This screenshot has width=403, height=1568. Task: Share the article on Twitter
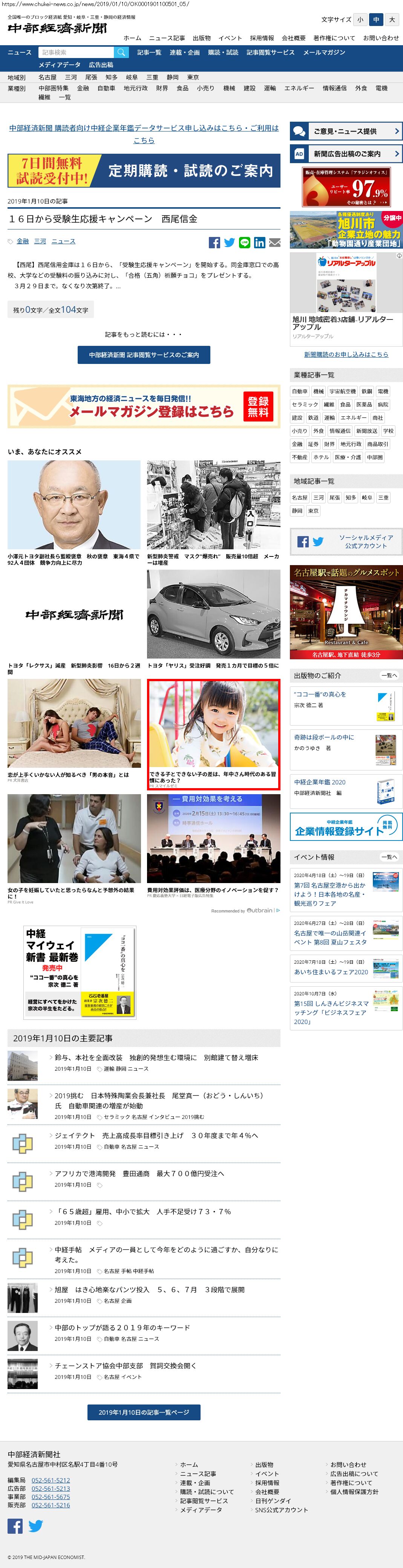coord(230,243)
